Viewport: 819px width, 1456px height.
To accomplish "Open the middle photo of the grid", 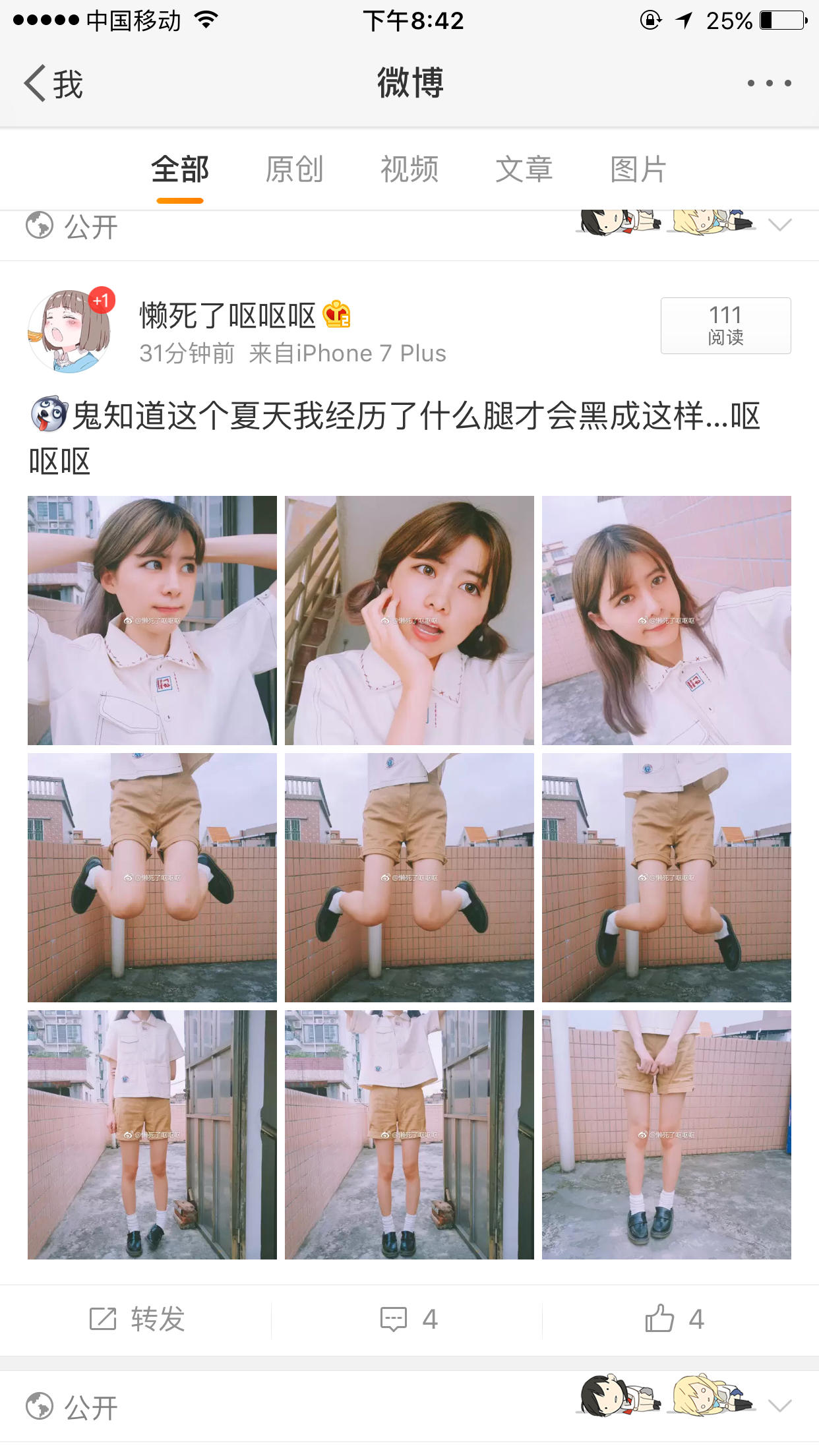I will tap(409, 877).
